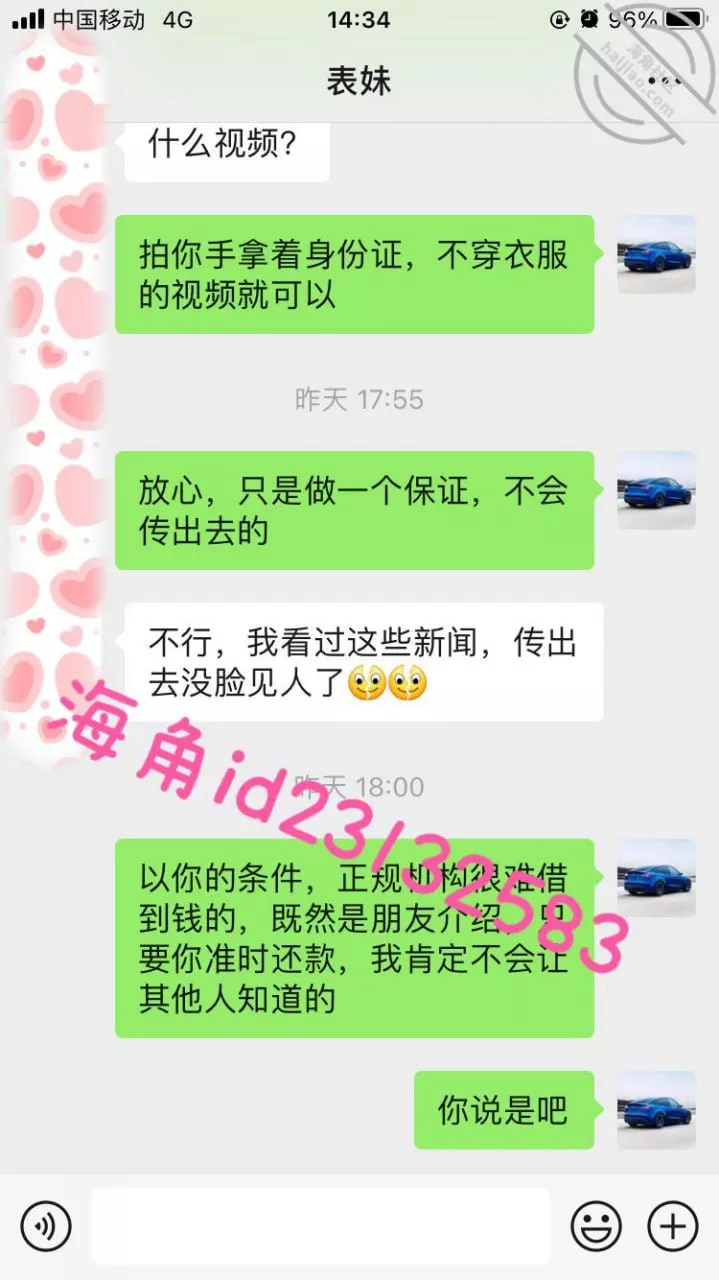Tap the car avatar beside "你说是吧"

pyautogui.click(x=656, y=1110)
